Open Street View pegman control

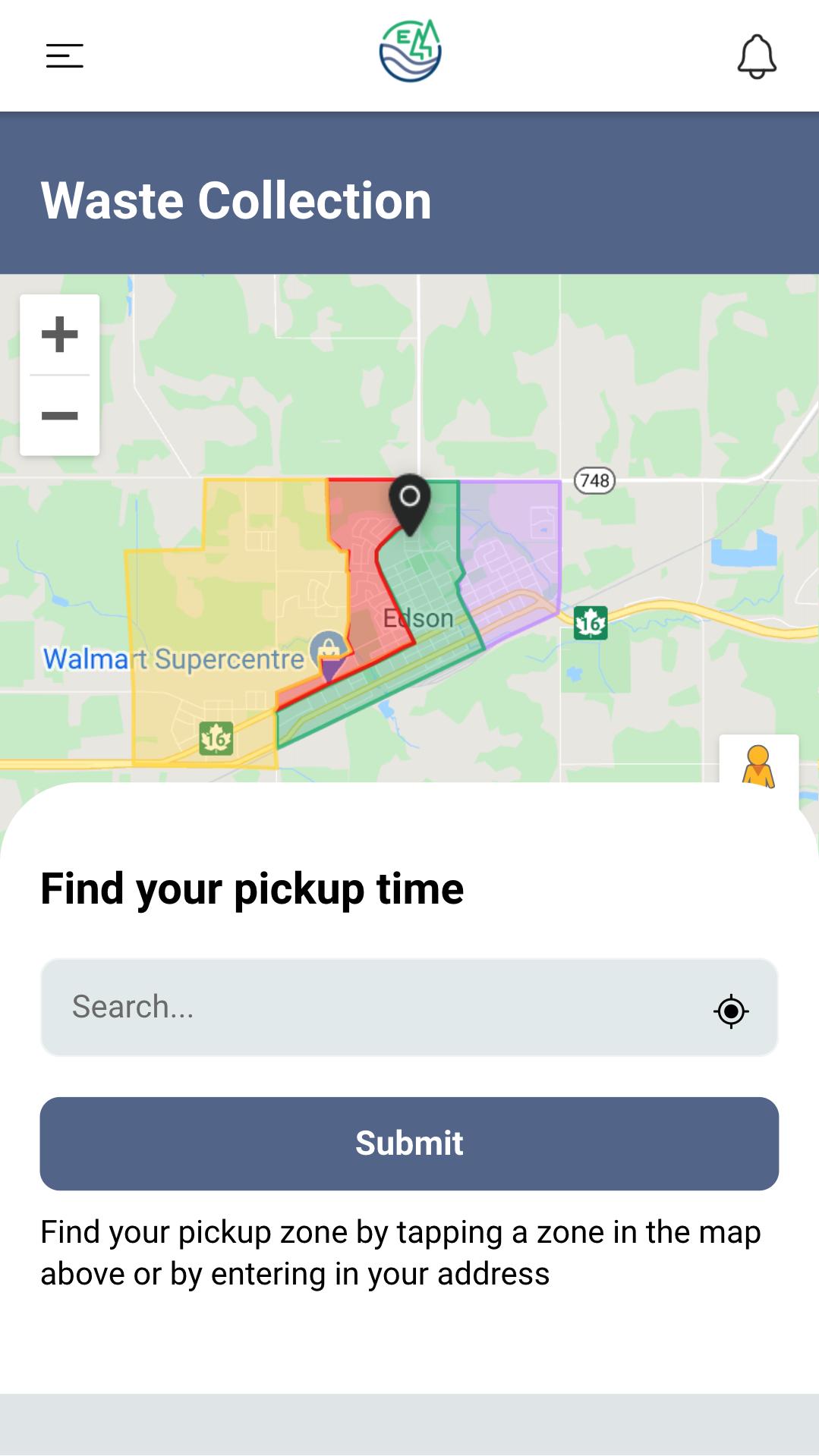coord(758,765)
